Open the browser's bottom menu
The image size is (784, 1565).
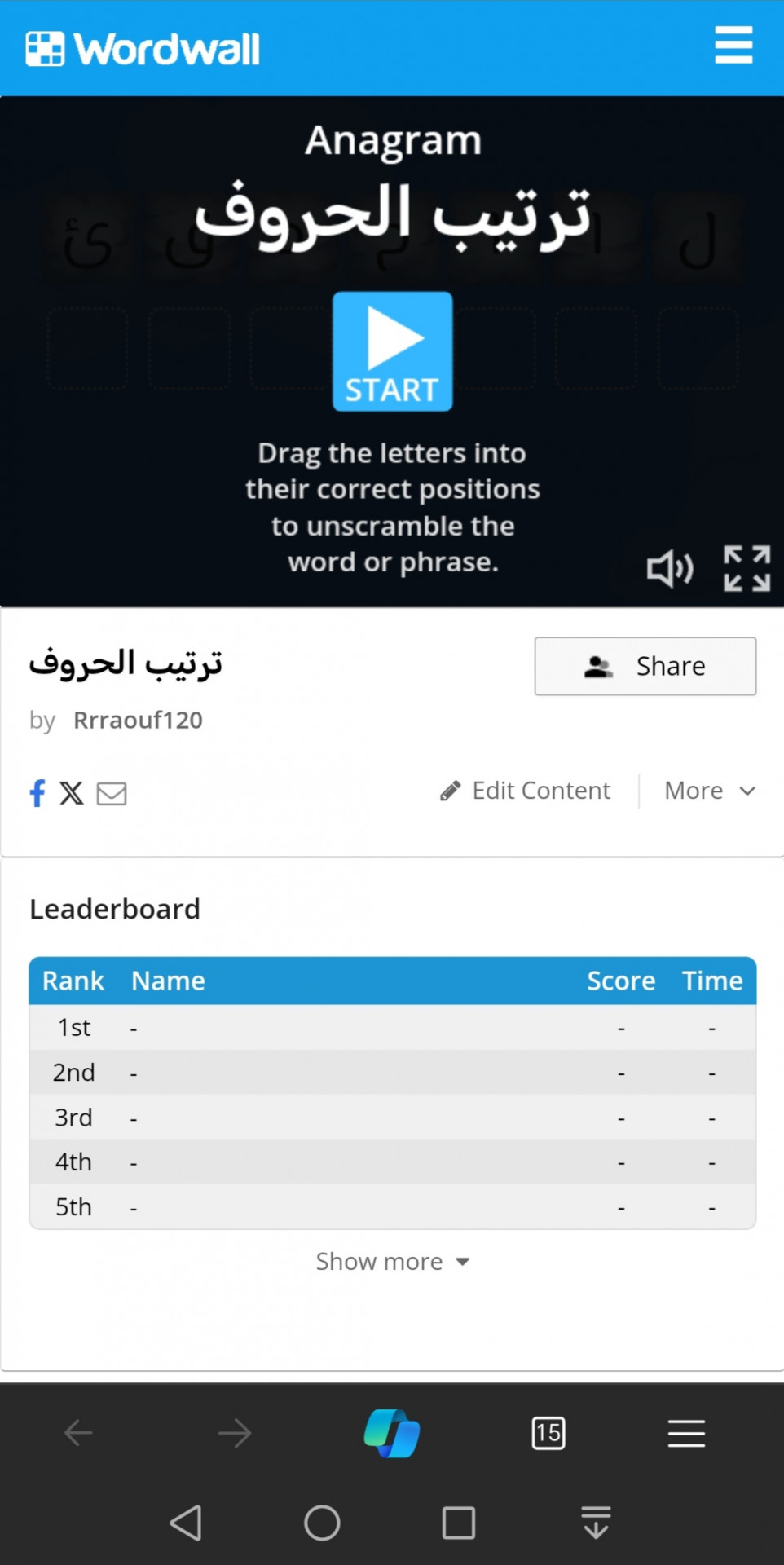coord(686,1433)
